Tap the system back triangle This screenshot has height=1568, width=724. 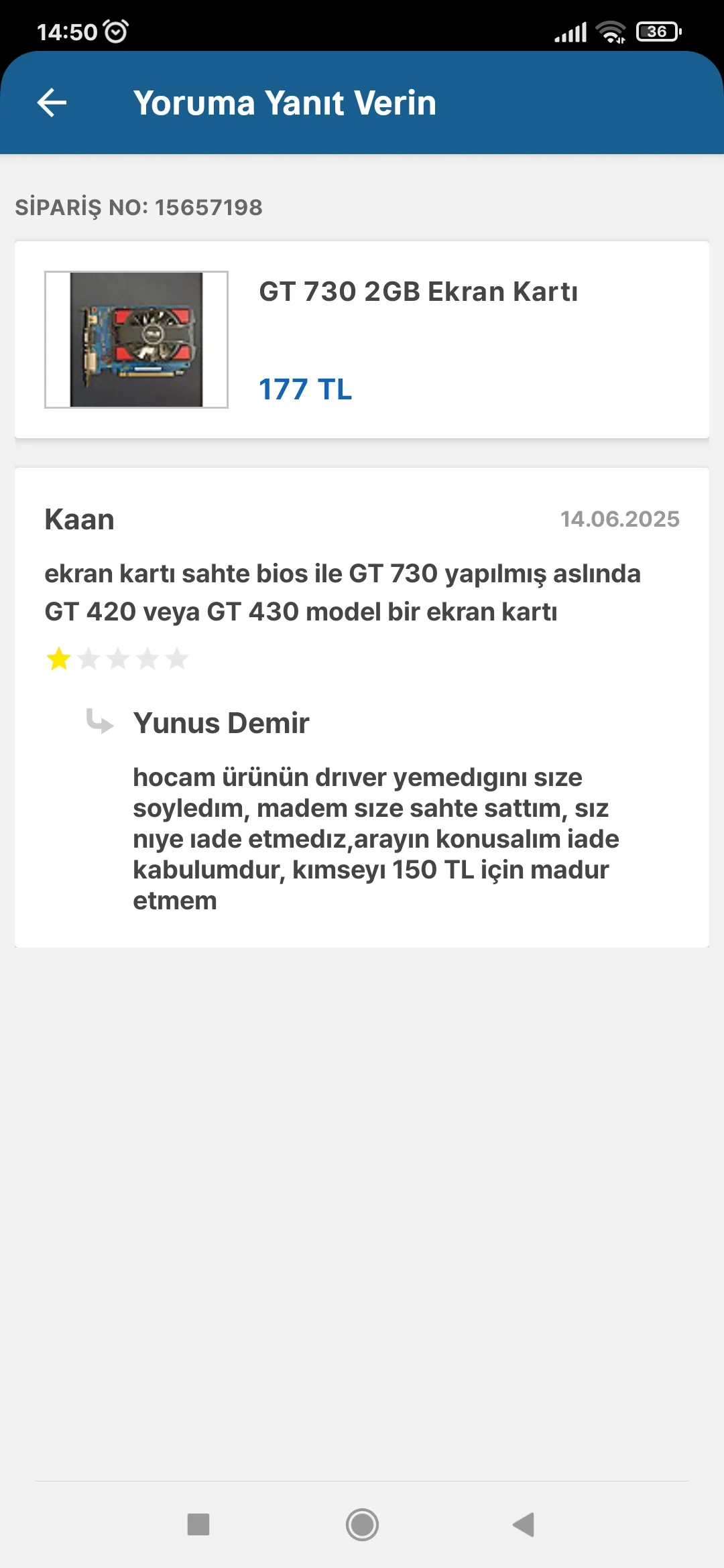coord(524,1524)
